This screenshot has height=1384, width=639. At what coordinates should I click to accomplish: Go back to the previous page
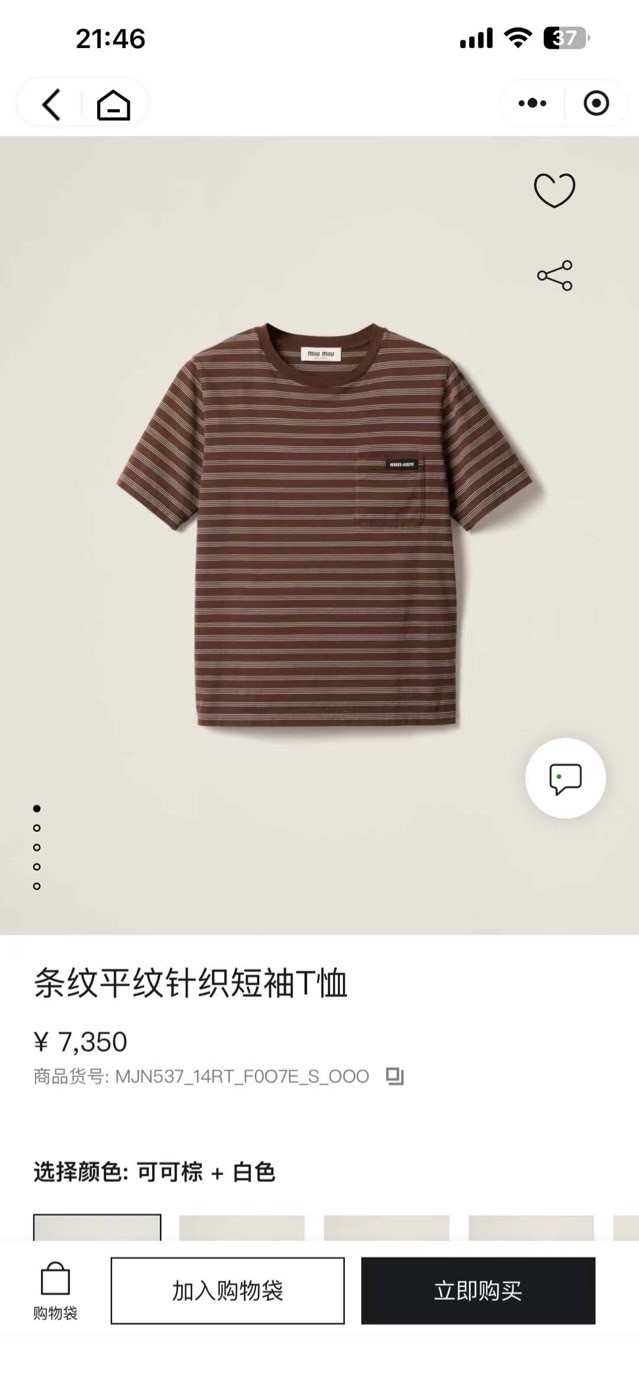coord(51,103)
